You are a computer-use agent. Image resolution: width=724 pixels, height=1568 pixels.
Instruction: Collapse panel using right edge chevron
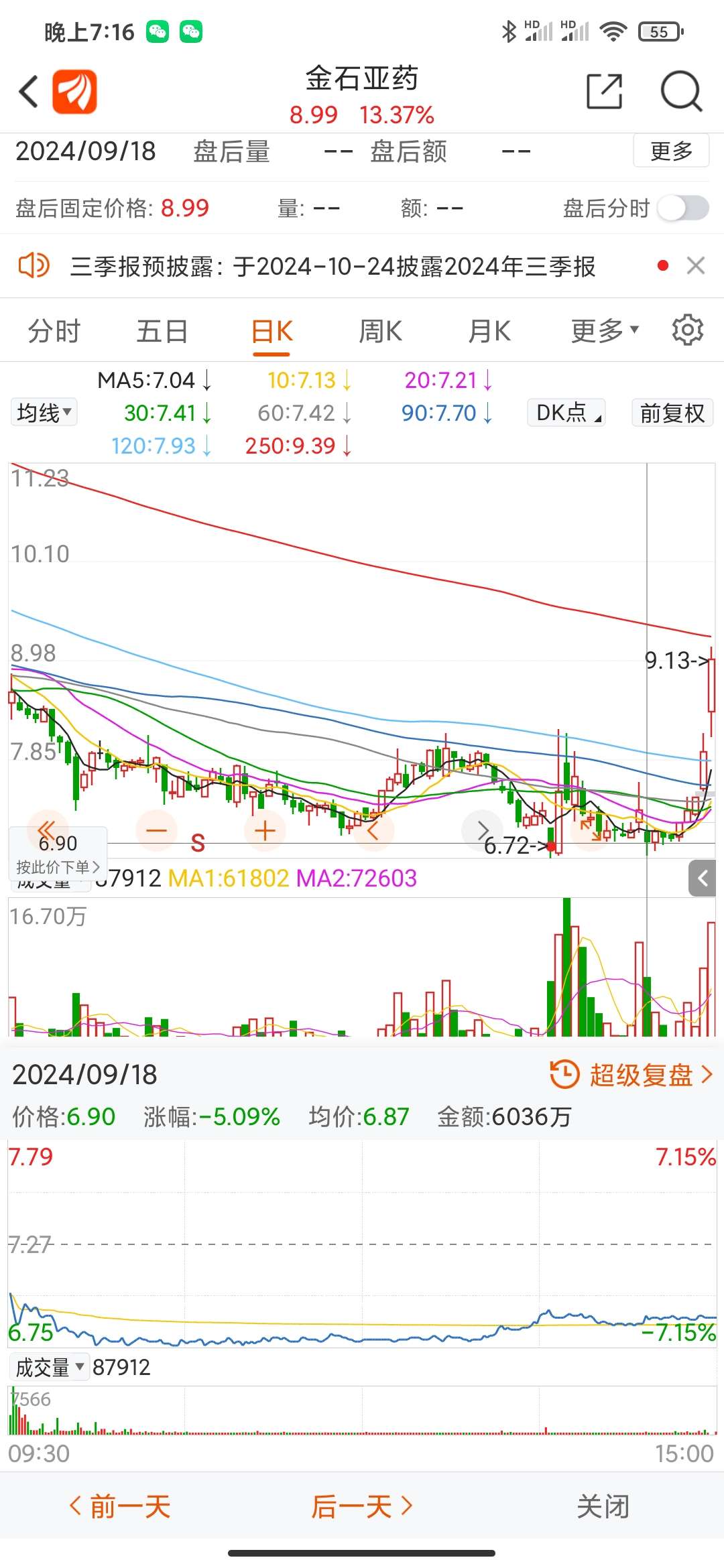(701, 878)
